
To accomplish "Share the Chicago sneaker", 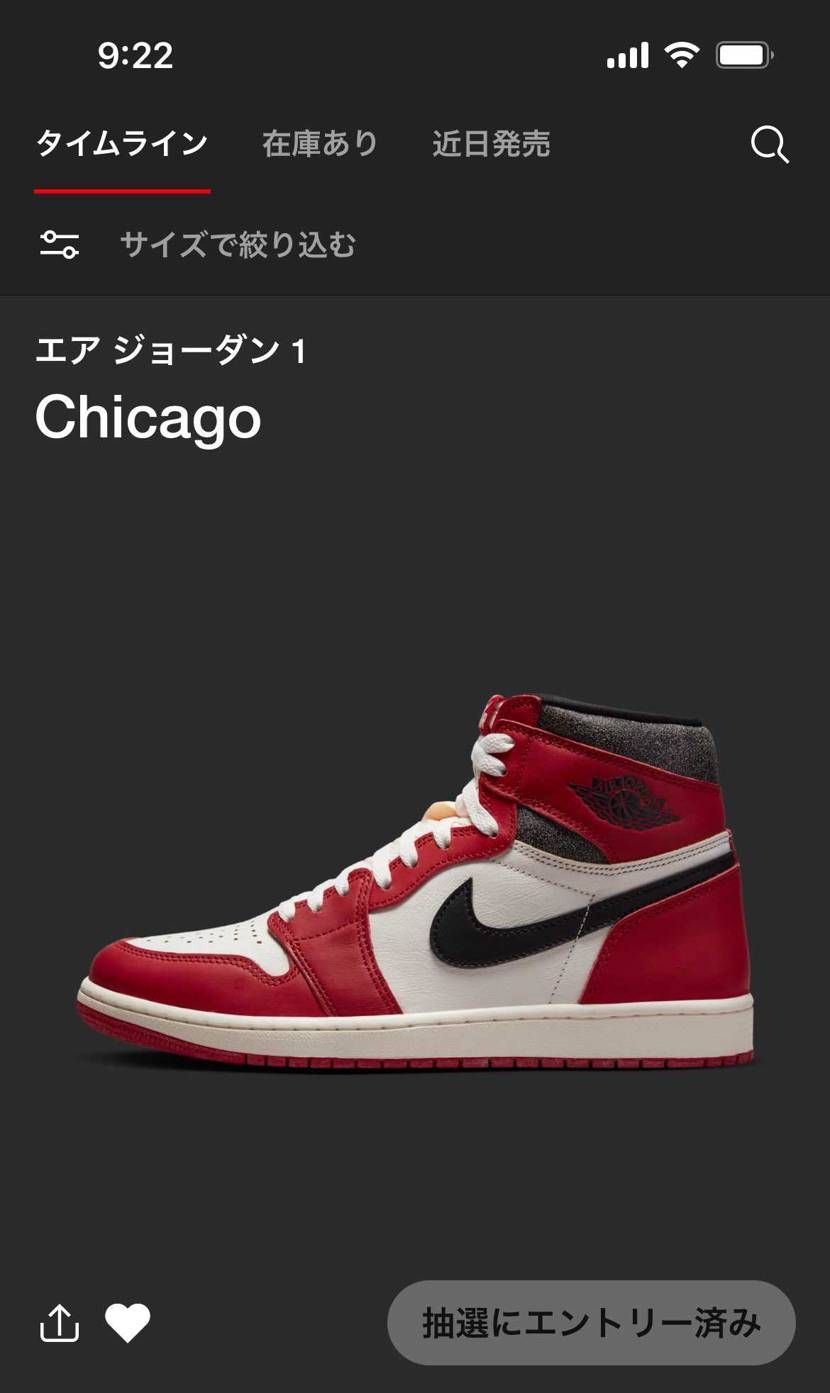I will tap(59, 1323).
